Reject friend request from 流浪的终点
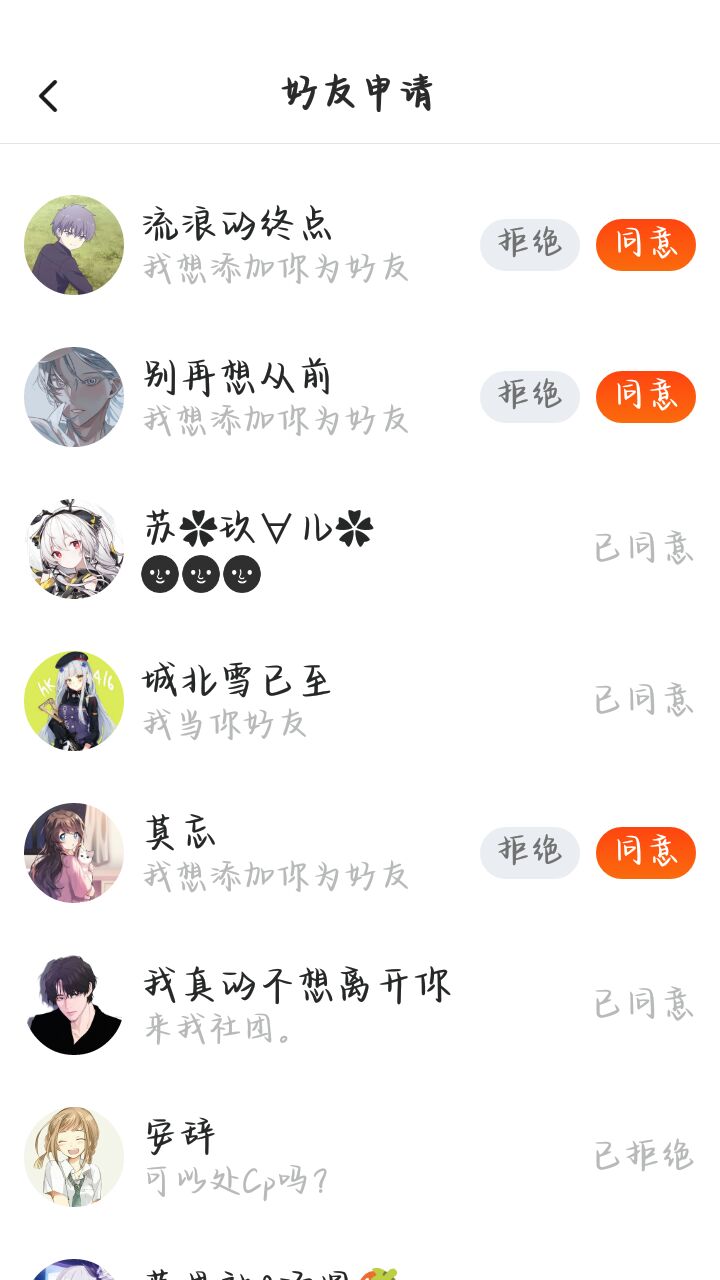 click(x=530, y=245)
